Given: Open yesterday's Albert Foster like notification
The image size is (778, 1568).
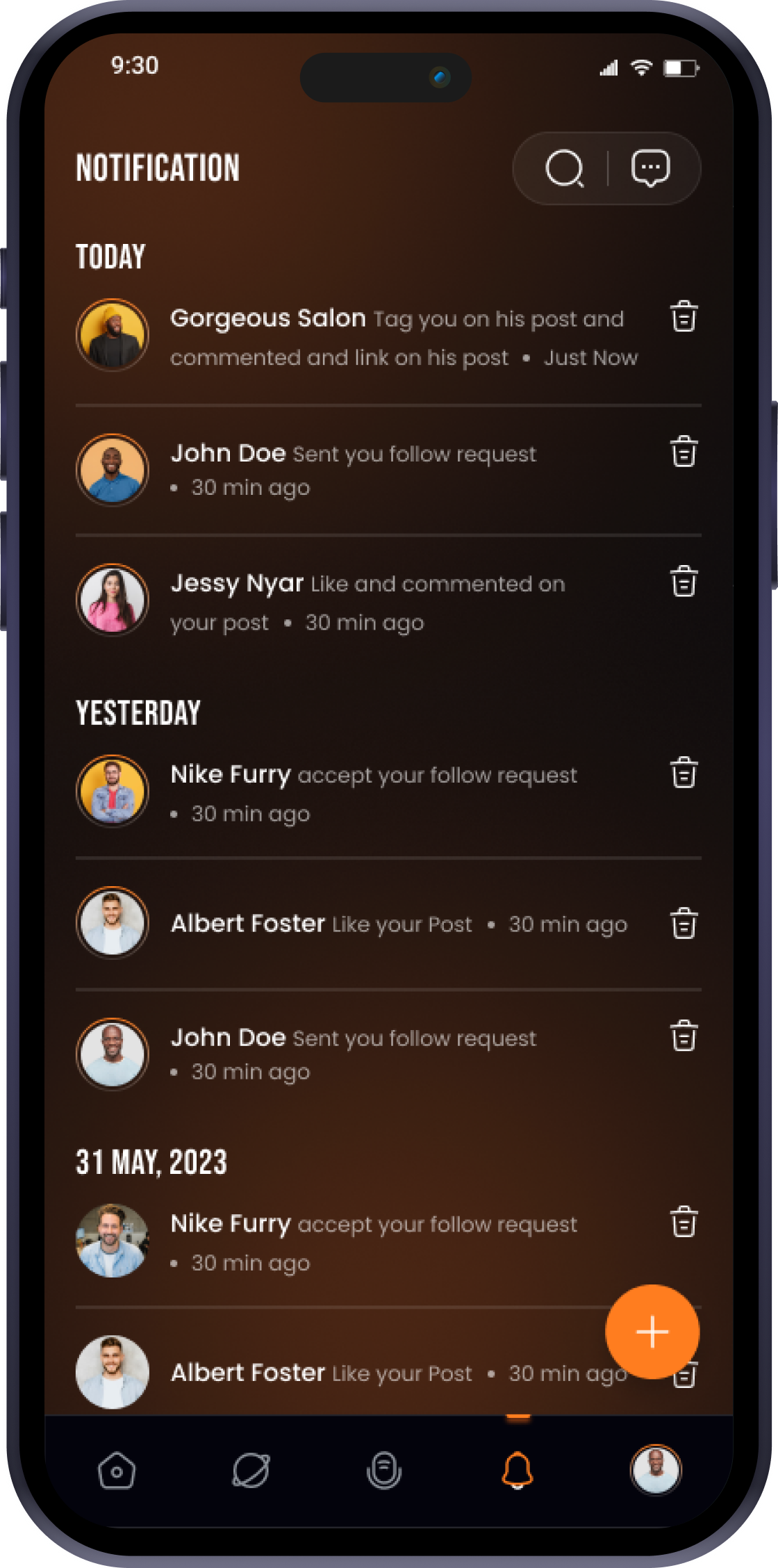Looking at the screenshot, I should point(399,924).
